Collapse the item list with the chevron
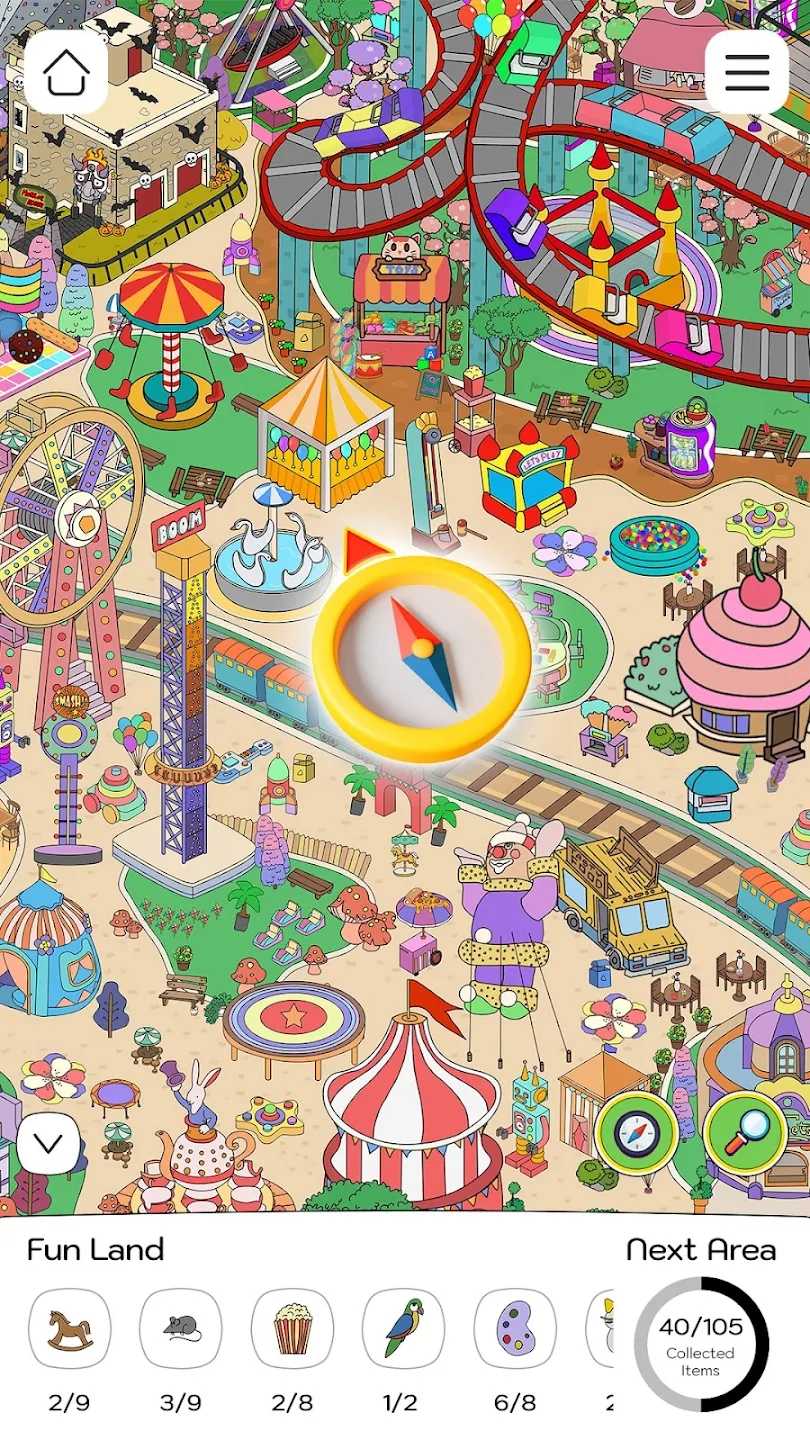This screenshot has height=1440, width=810. [x=48, y=1144]
